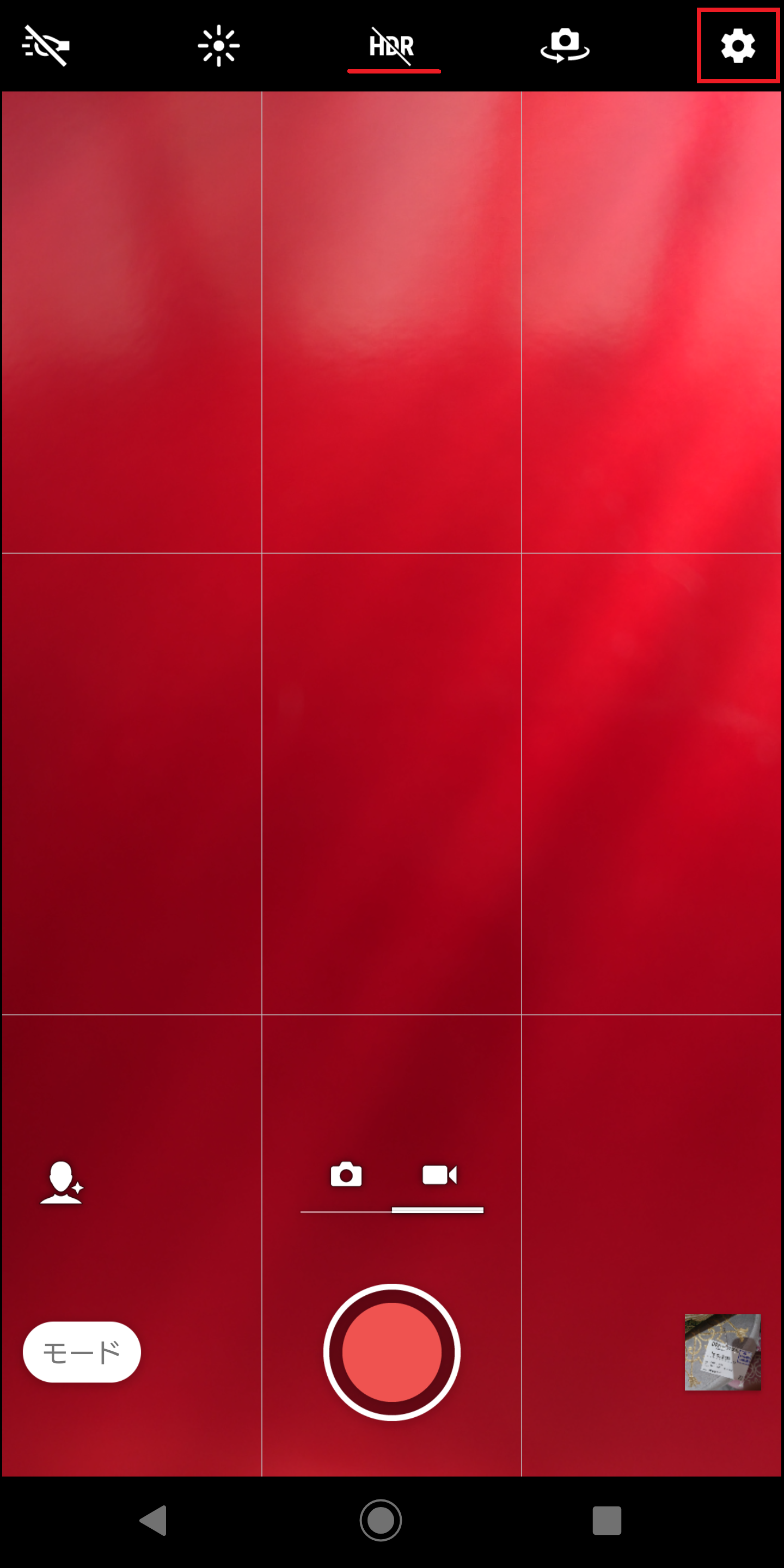Adjust brightness with the sun icon
The image size is (784, 1568).
pyautogui.click(x=218, y=46)
